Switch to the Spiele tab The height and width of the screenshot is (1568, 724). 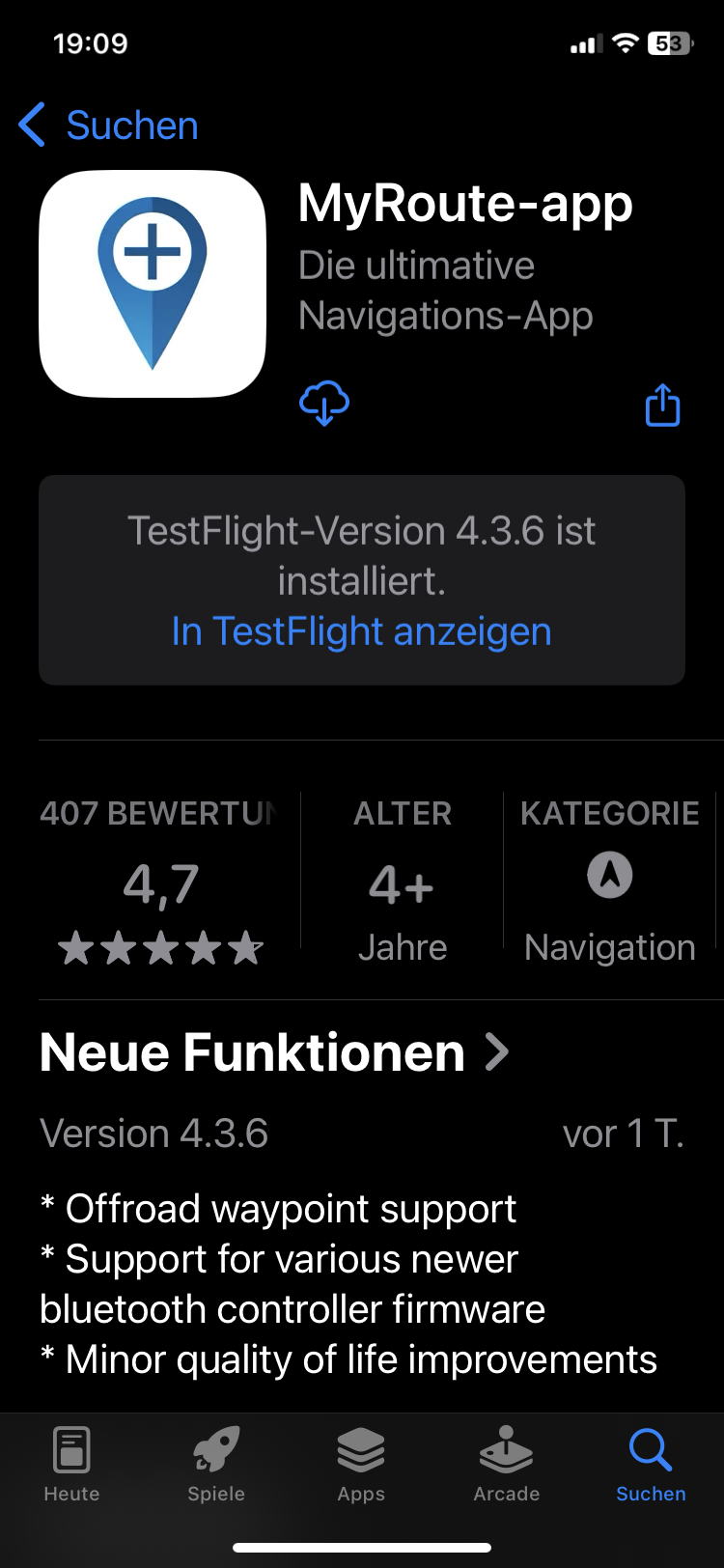point(216,1464)
